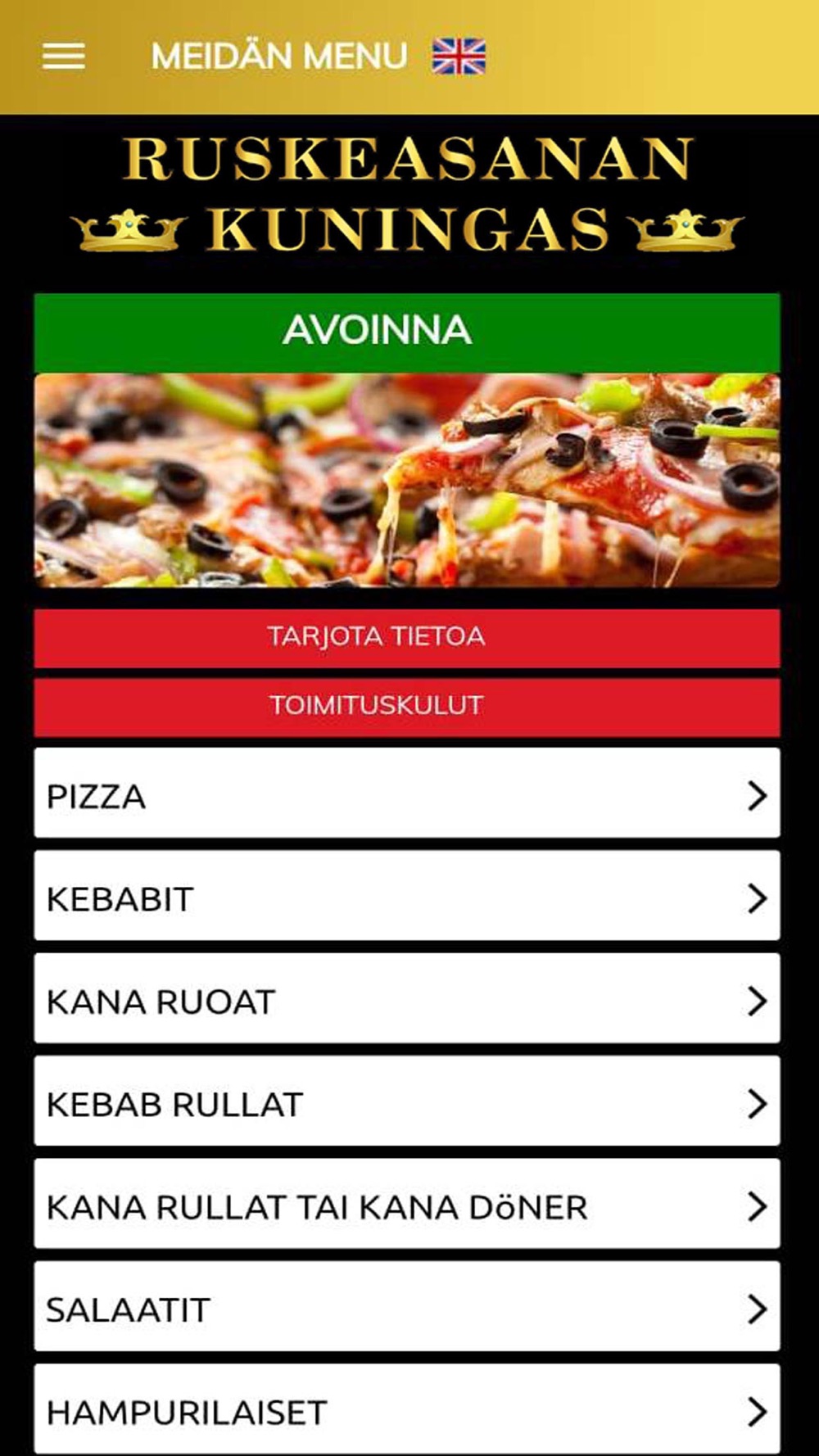View Toimituskulut delivery fees
The width and height of the screenshot is (819, 1456).
[407, 706]
